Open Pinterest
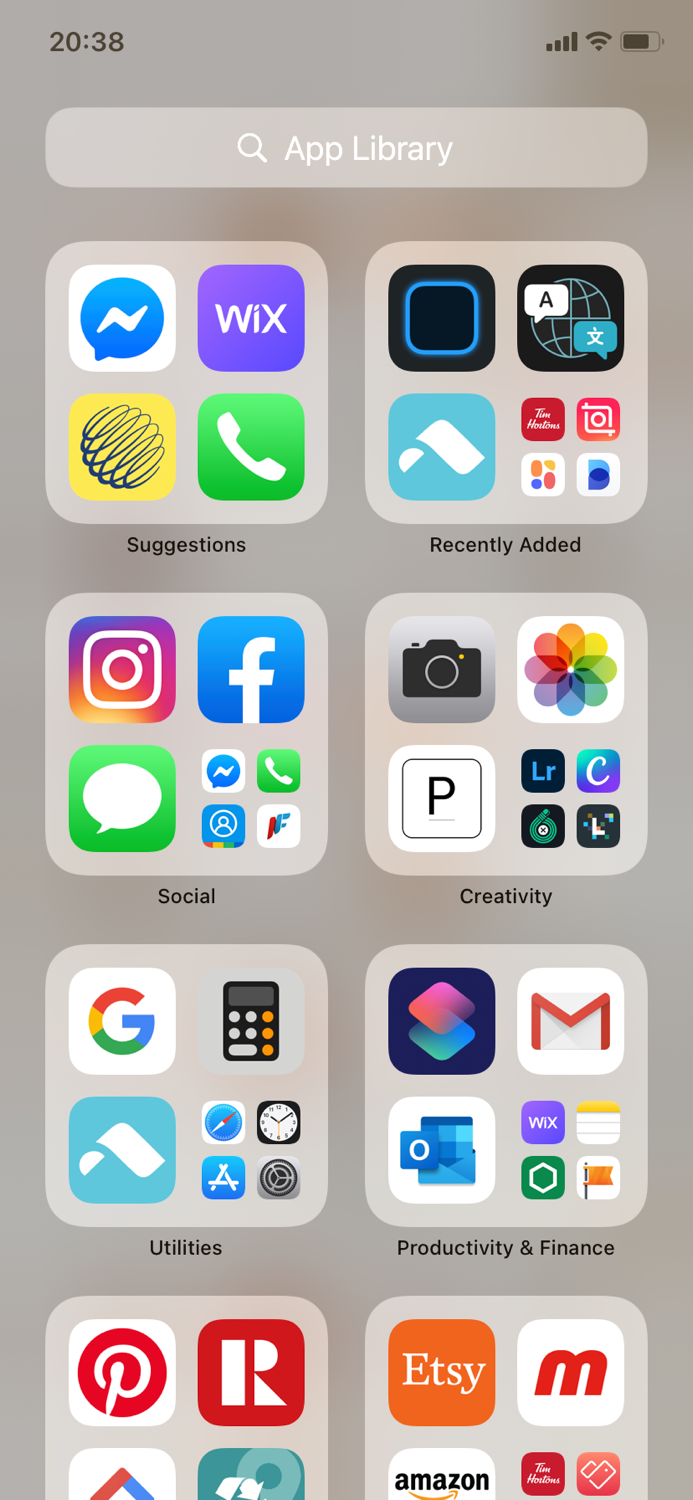The height and width of the screenshot is (1500, 693). (122, 1373)
